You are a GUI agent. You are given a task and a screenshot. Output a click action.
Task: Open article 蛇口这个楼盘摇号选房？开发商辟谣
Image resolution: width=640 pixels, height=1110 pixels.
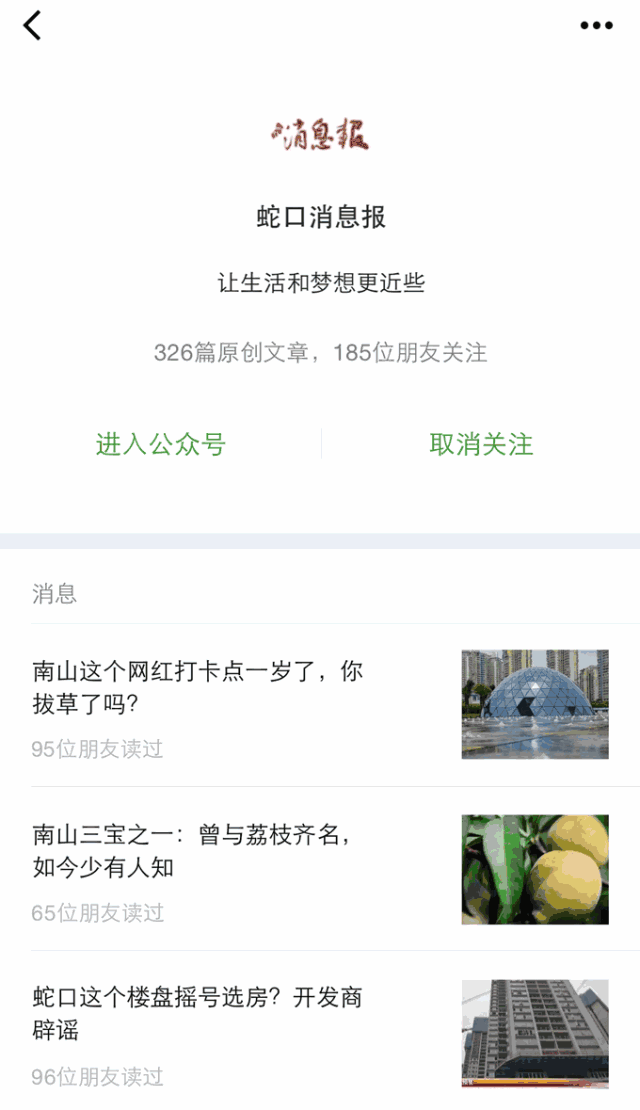click(198, 1013)
